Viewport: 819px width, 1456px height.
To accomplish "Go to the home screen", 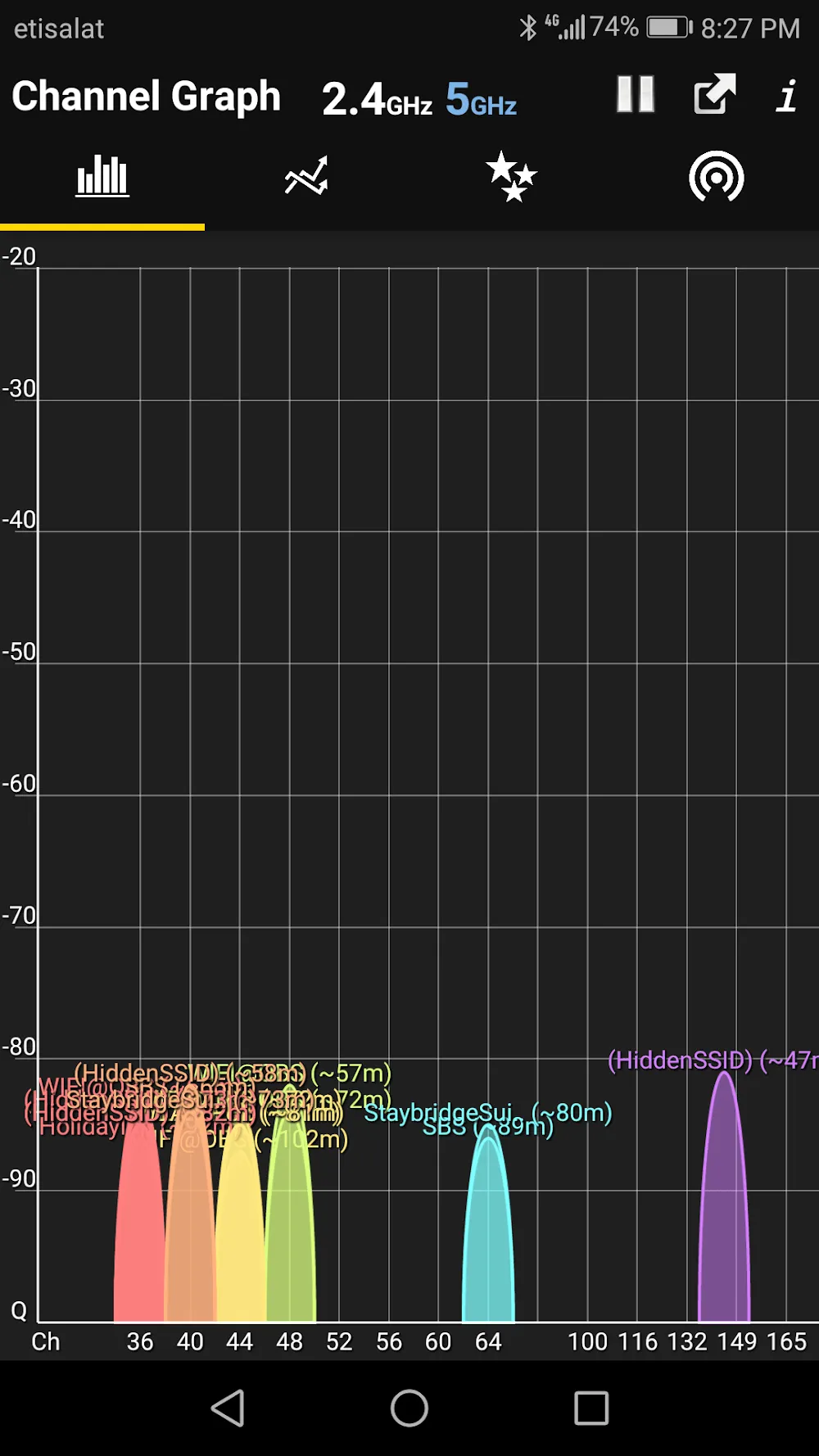I will pos(409,1409).
